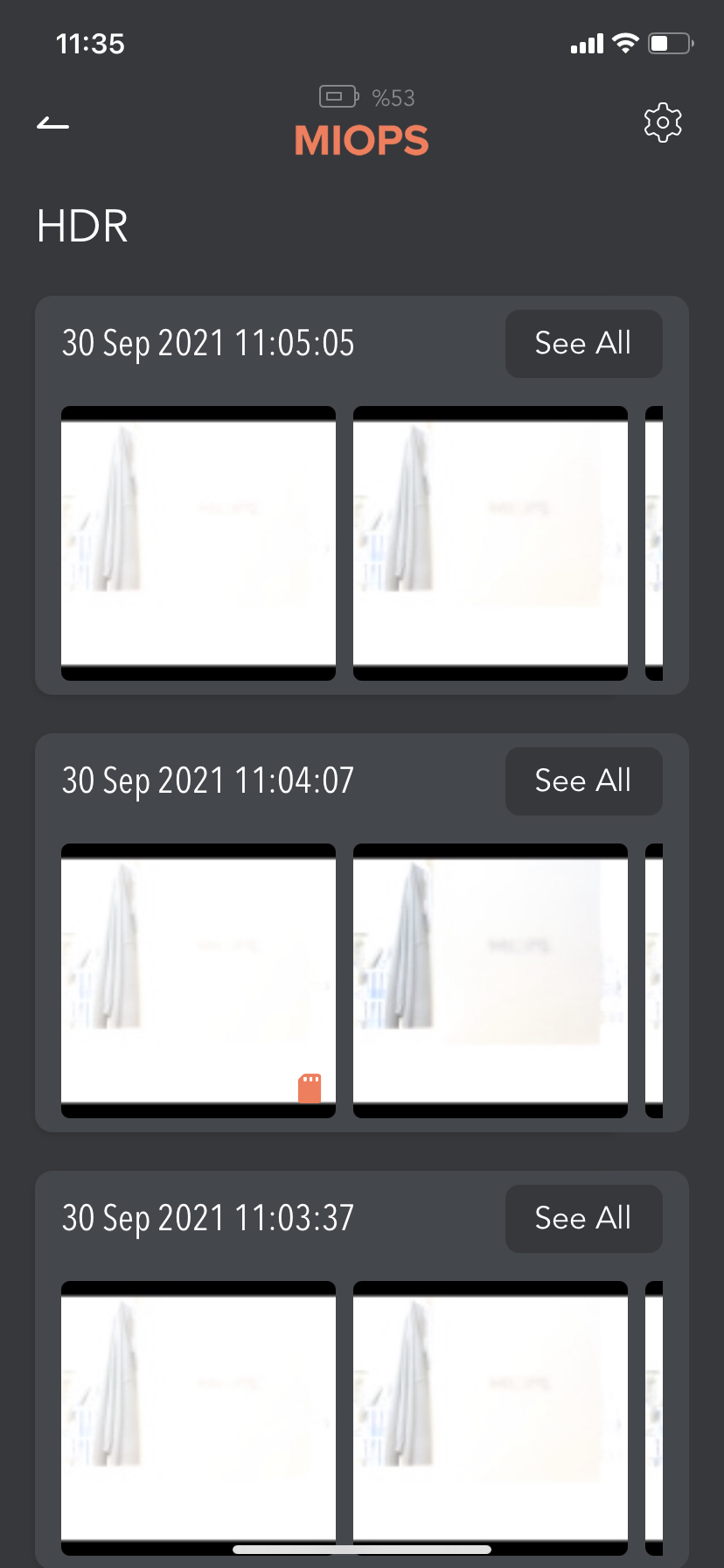Open first photo in 11:03:37 set
This screenshot has height=1568, width=724.
pyautogui.click(x=198, y=1418)
